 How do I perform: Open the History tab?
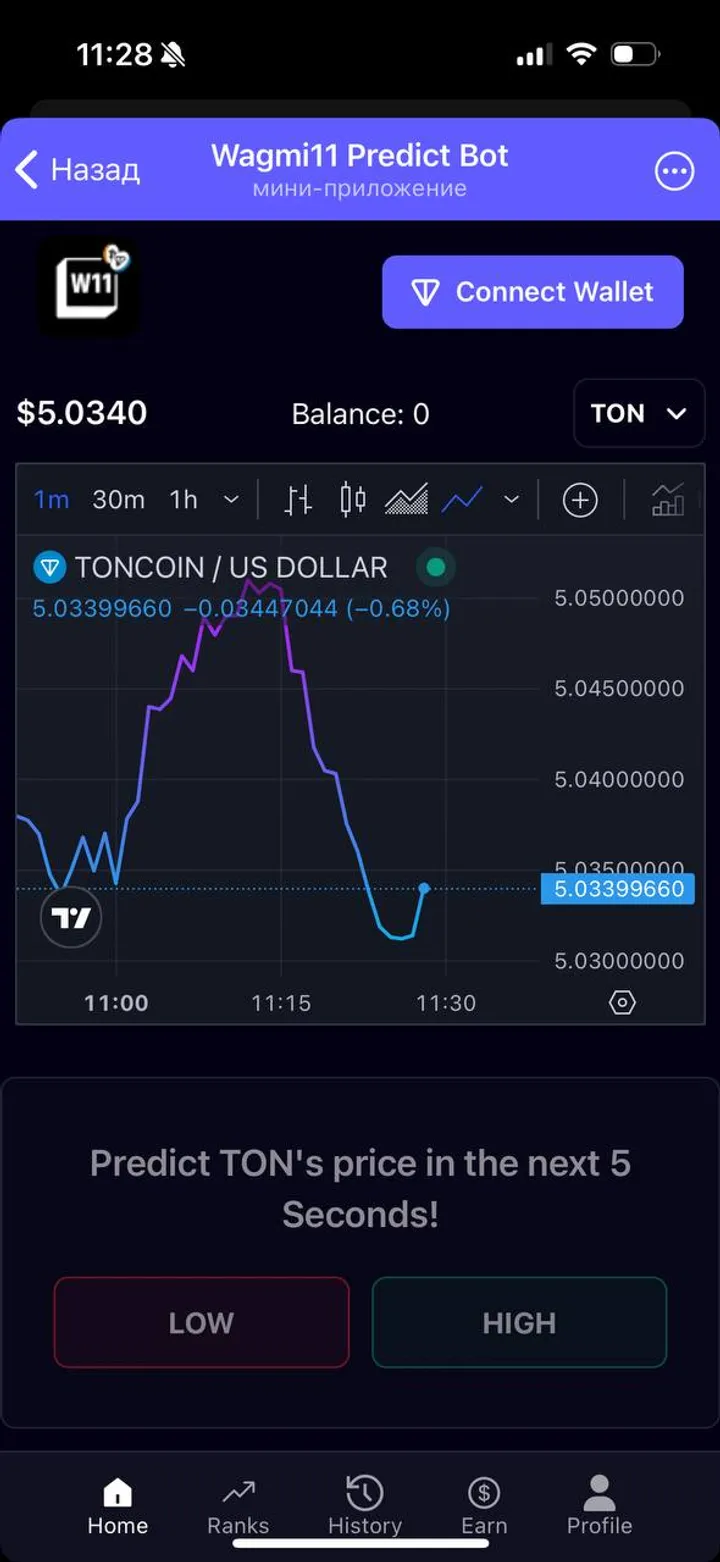pos(365,1506)
